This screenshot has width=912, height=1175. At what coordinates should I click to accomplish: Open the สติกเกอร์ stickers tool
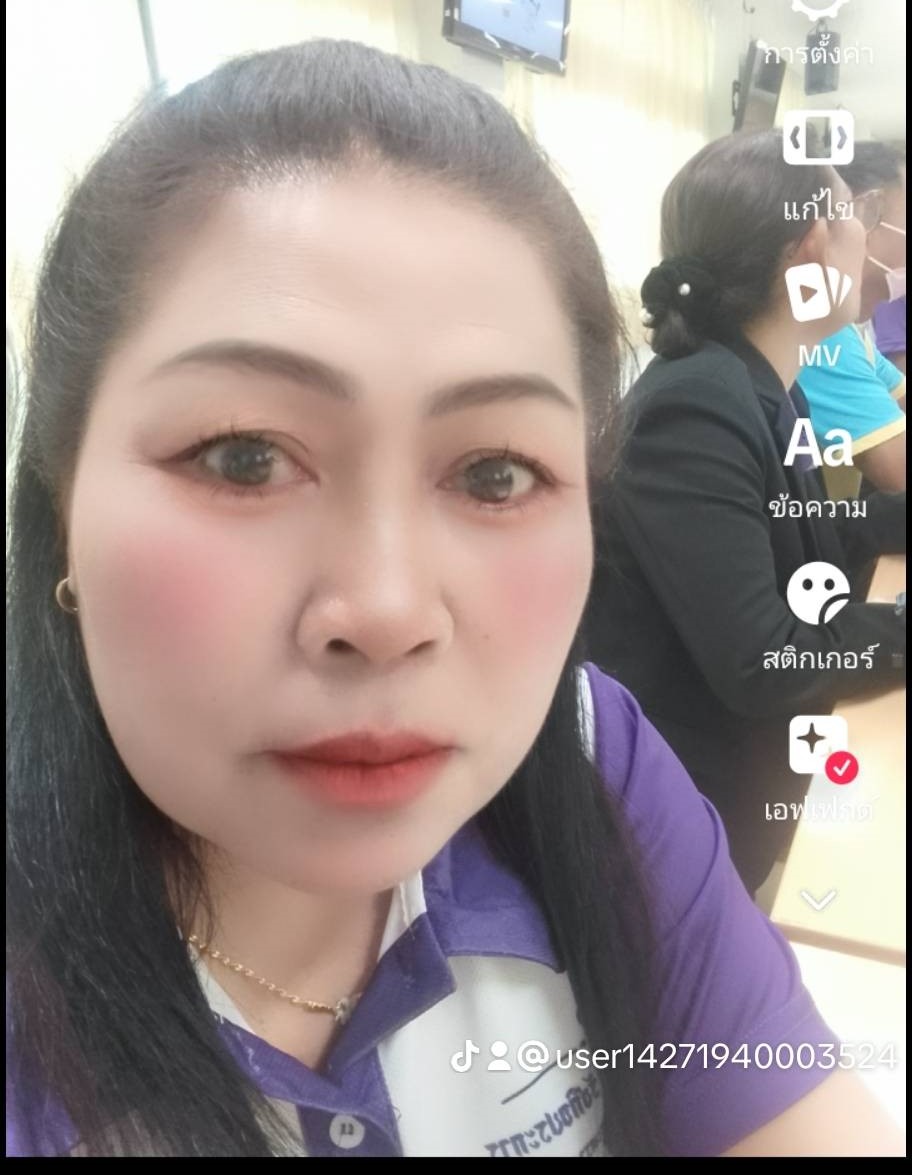tap(818, 594)
